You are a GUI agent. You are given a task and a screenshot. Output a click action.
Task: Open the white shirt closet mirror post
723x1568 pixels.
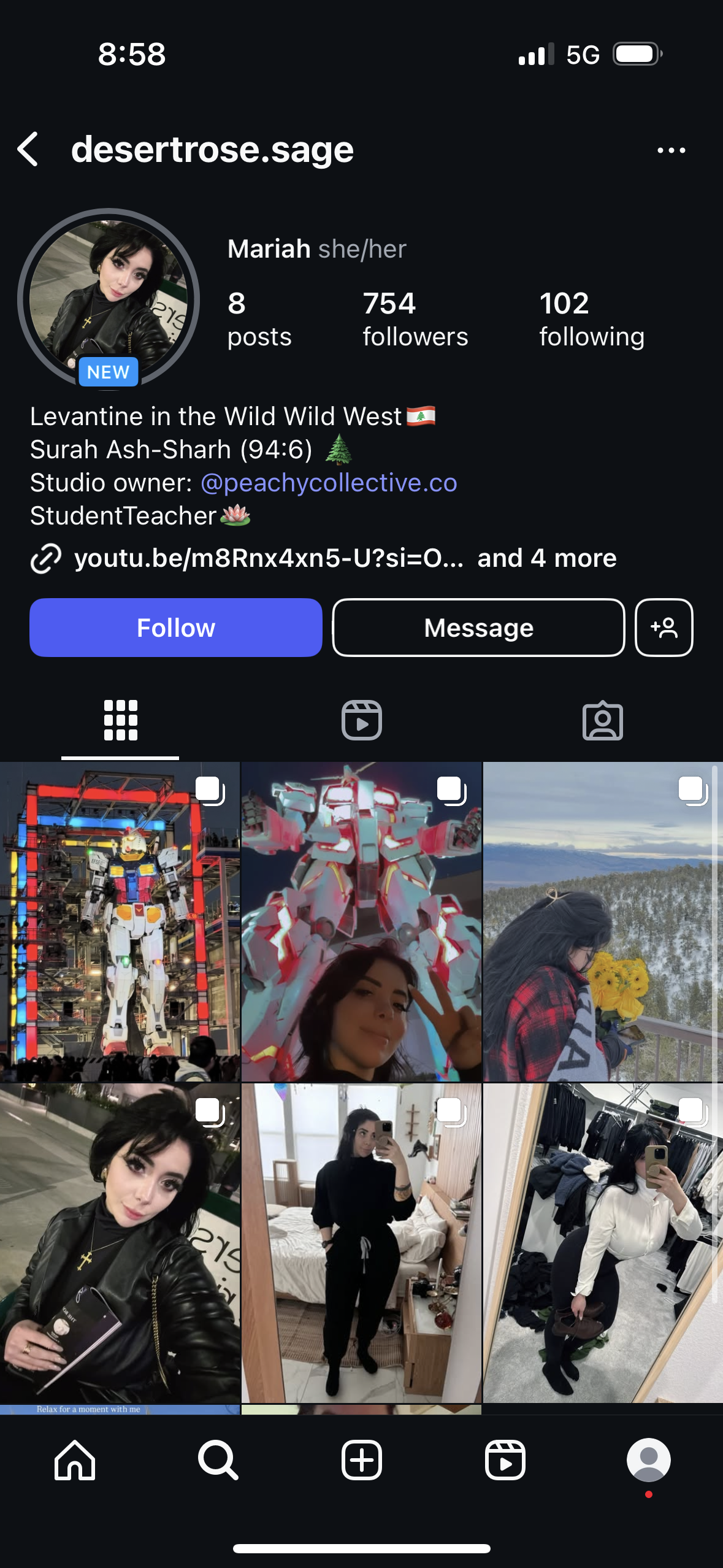point(603,1243)
